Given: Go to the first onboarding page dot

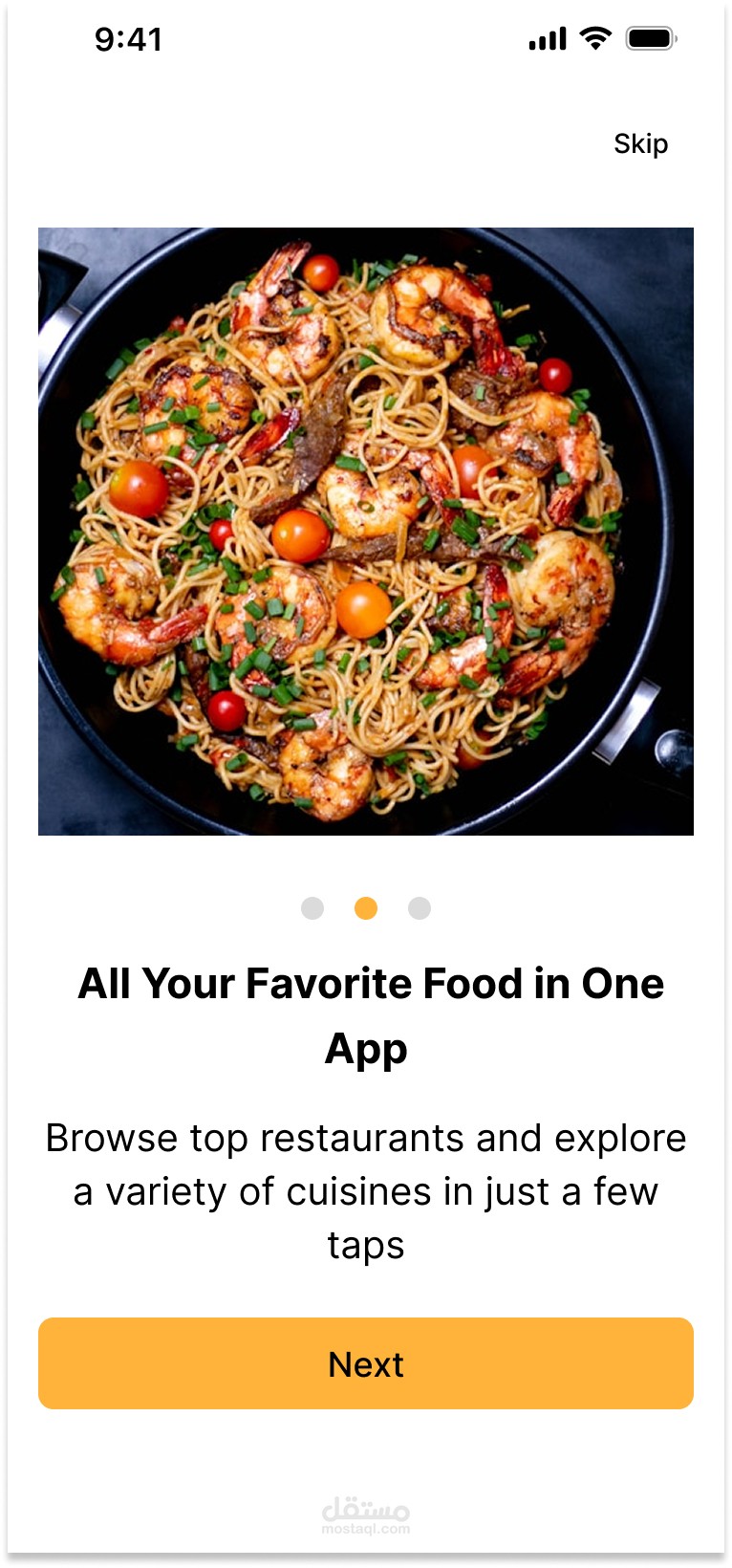Looking at the screenshot, I should [x=312, y=908].
